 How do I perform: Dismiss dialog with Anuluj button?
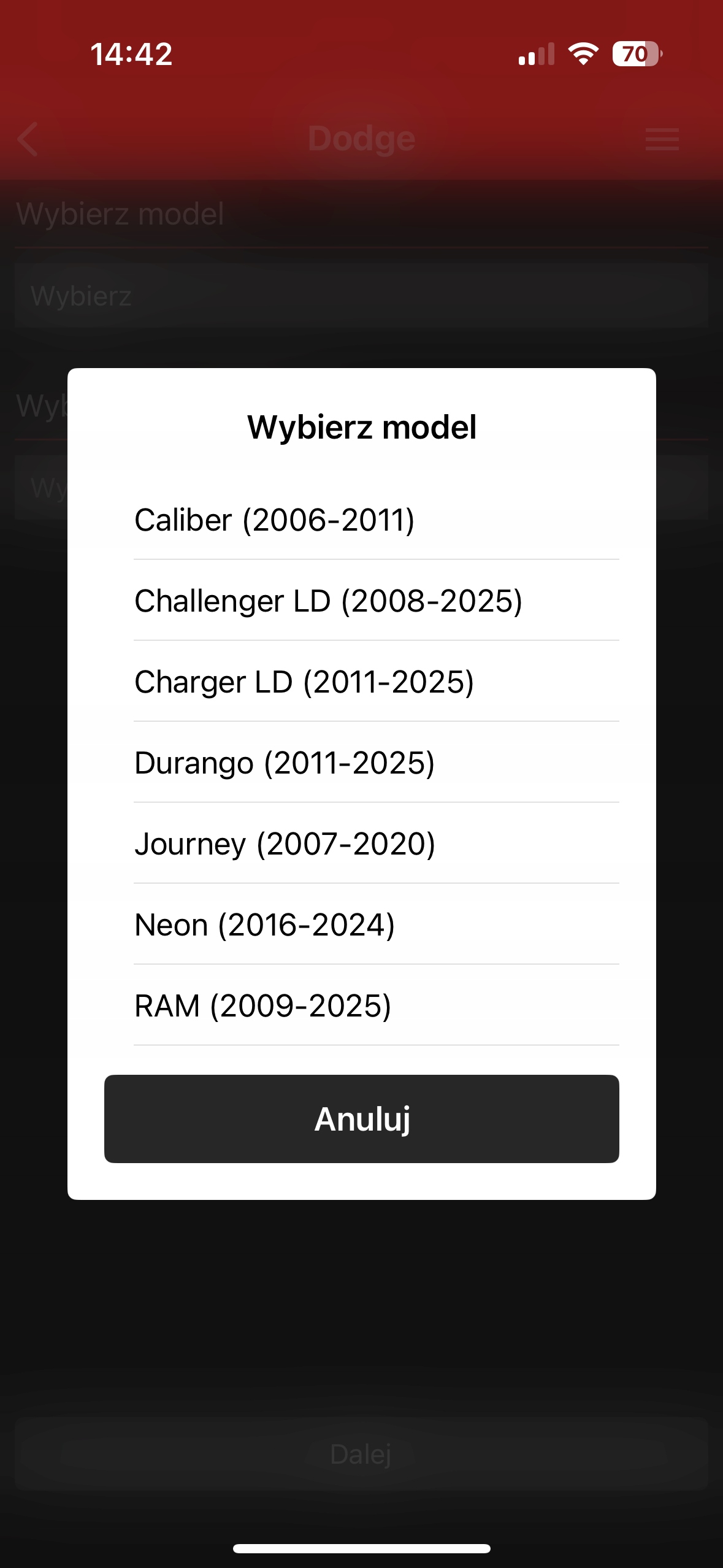(362, 1119)
